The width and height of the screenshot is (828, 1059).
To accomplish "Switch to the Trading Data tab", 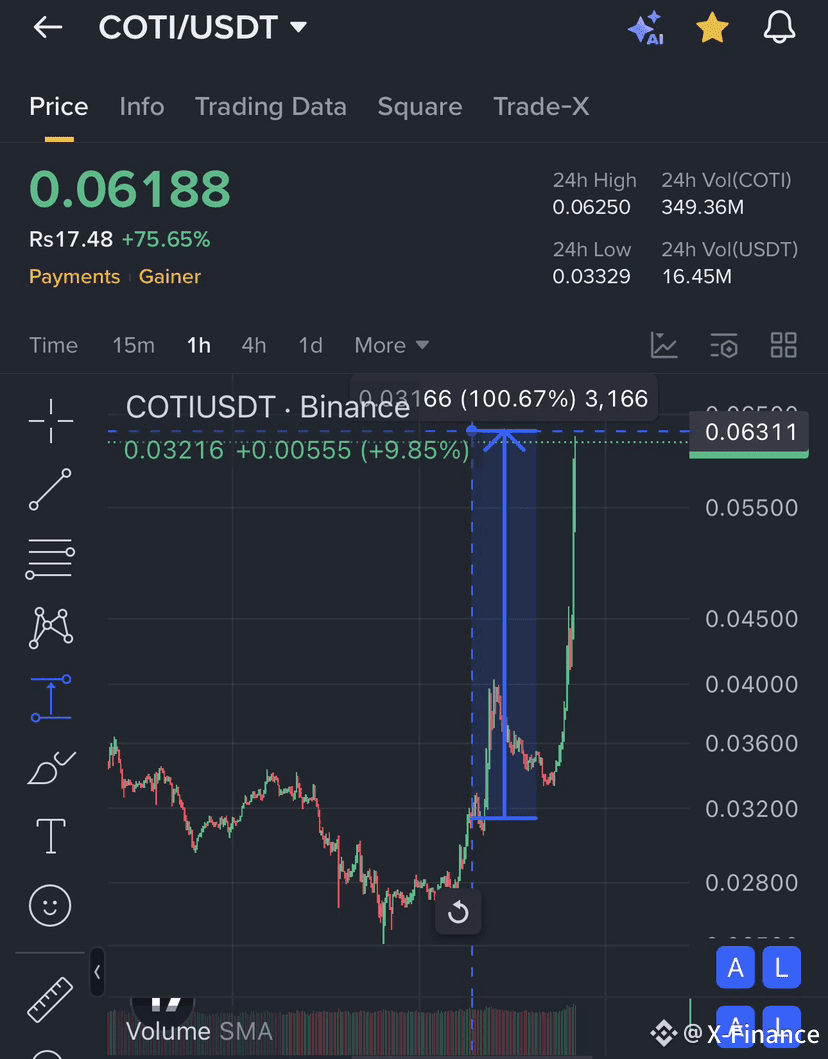I will click(270, 106).
